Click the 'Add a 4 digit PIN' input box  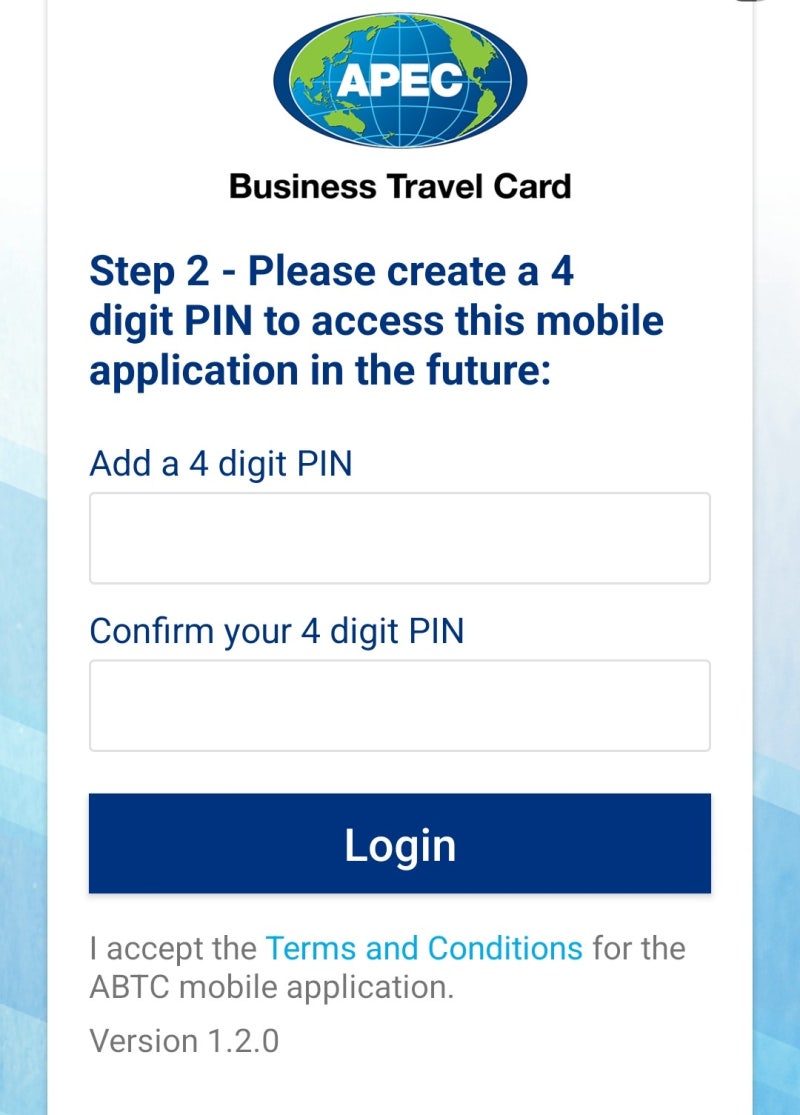400,537
